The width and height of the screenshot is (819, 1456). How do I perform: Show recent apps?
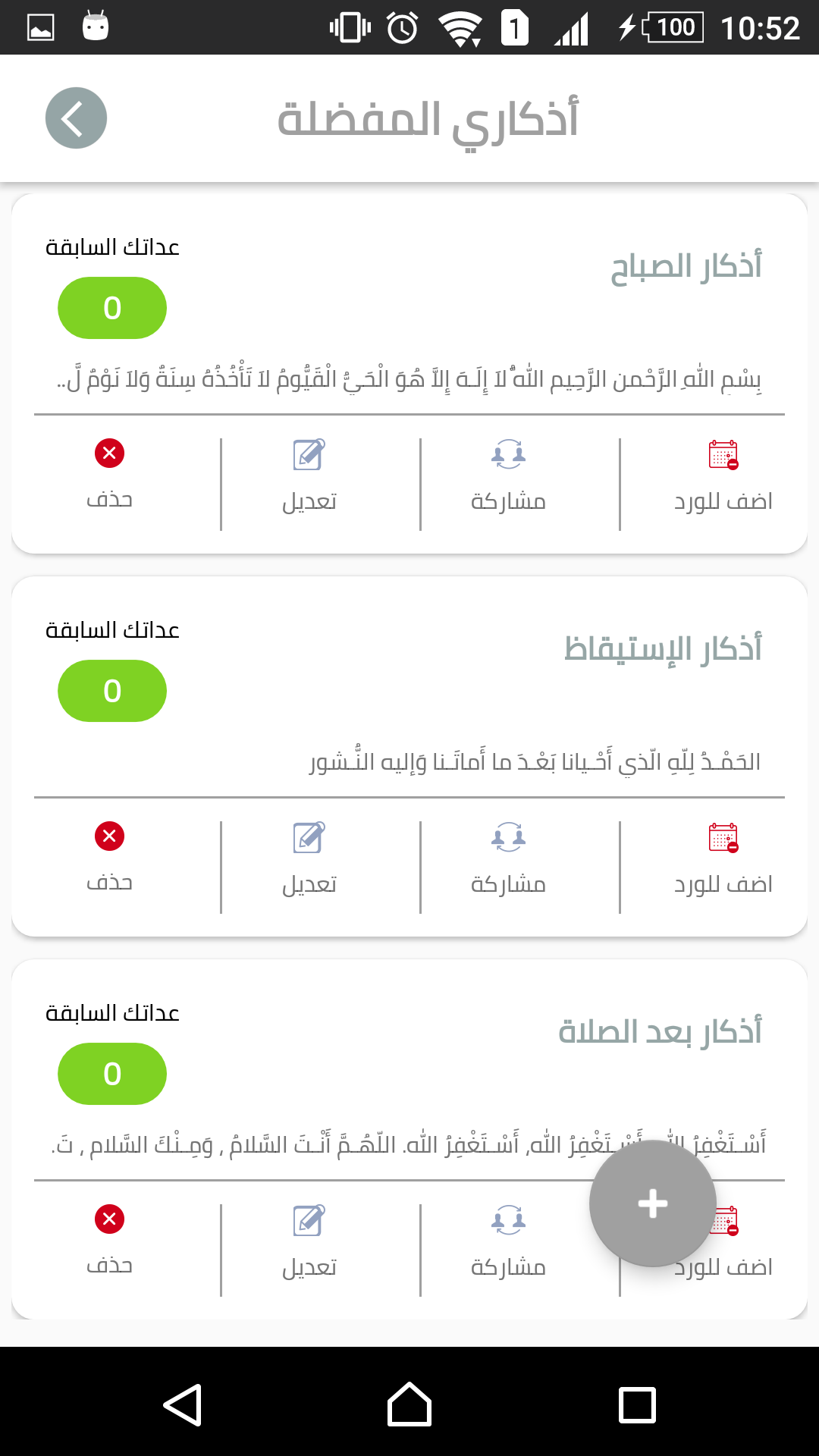[x=637, y=1404]
